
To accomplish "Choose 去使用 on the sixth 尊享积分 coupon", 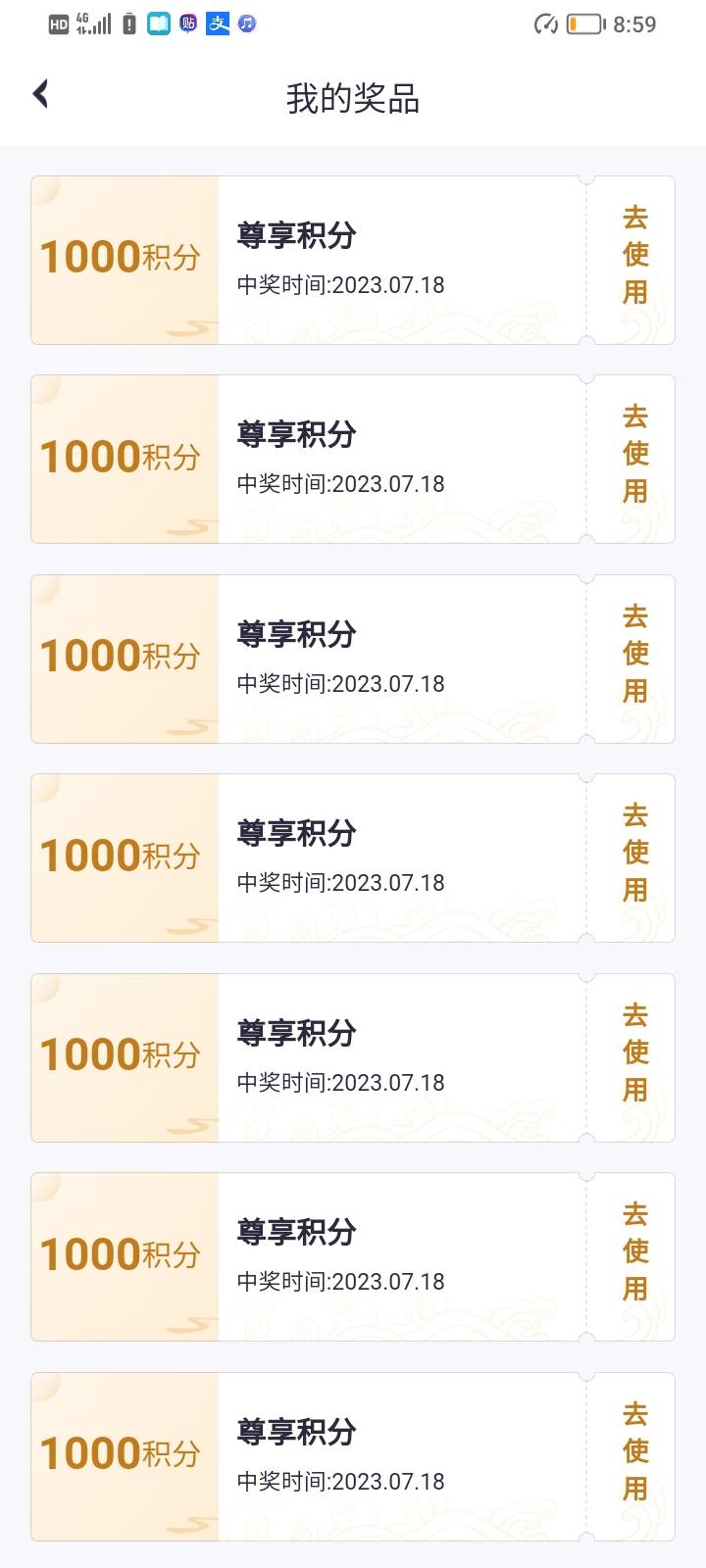I will click(x=634, y=1252).
